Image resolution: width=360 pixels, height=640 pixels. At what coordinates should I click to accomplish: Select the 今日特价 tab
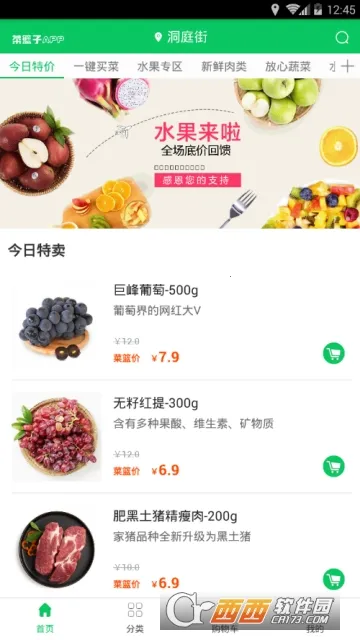[32, 66]
